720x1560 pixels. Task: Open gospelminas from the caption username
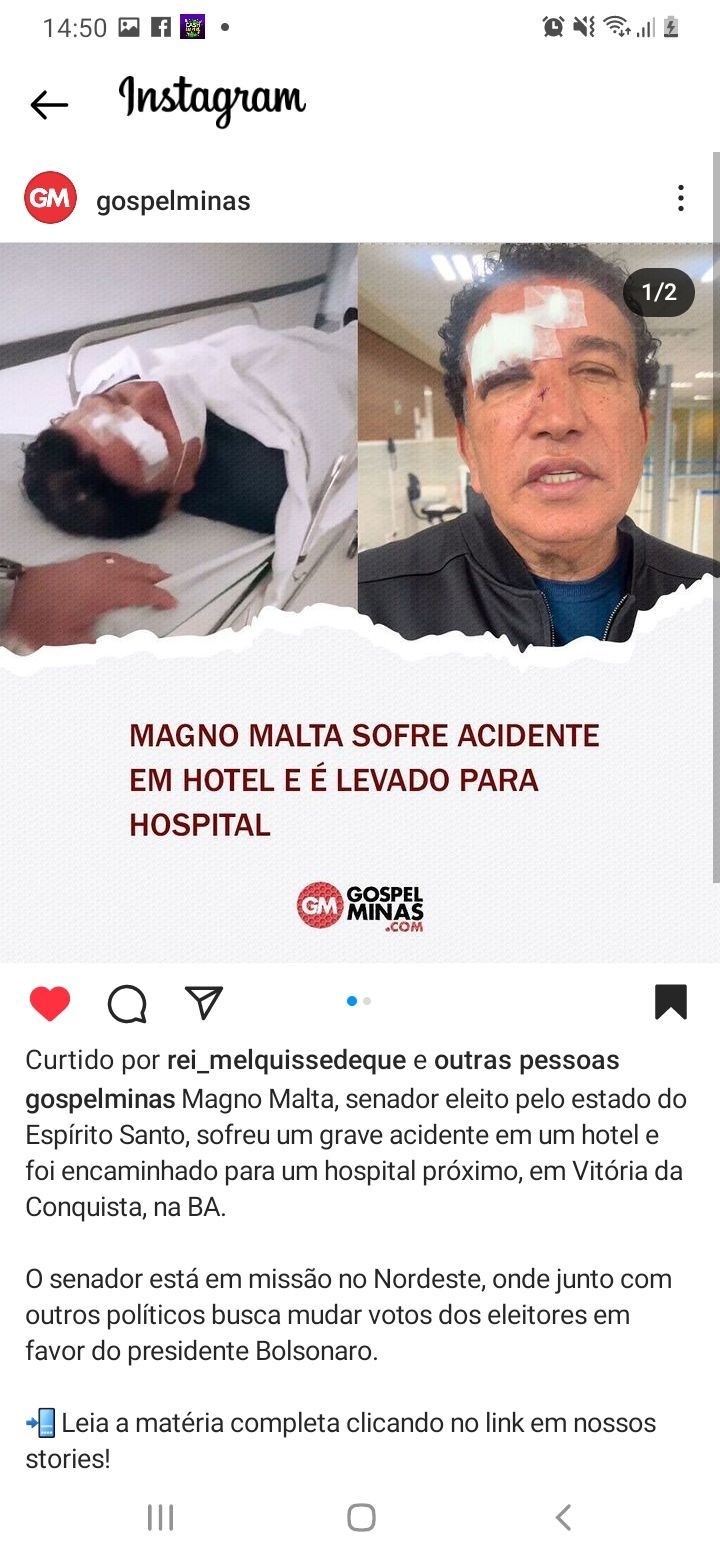coord(100,1099)
